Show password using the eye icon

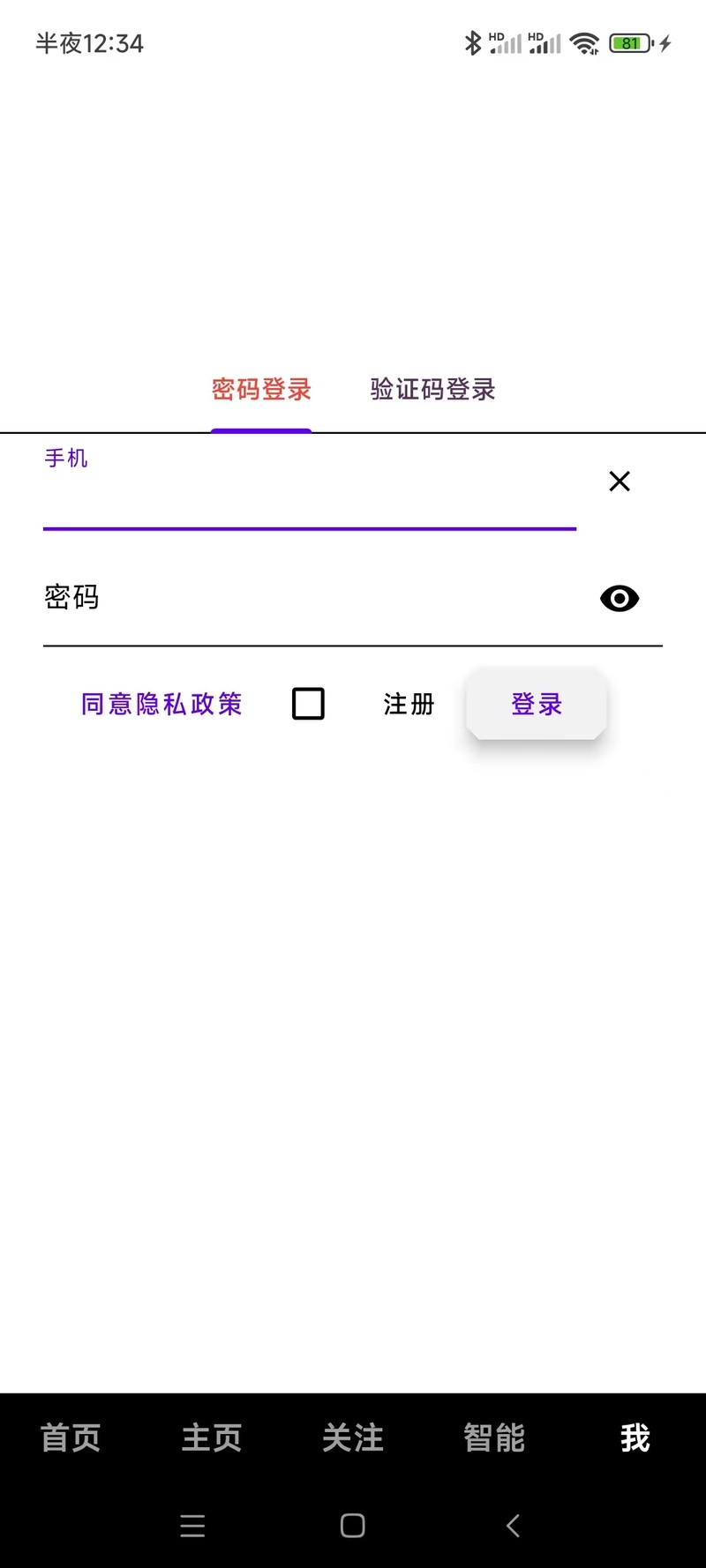(620, 599)
